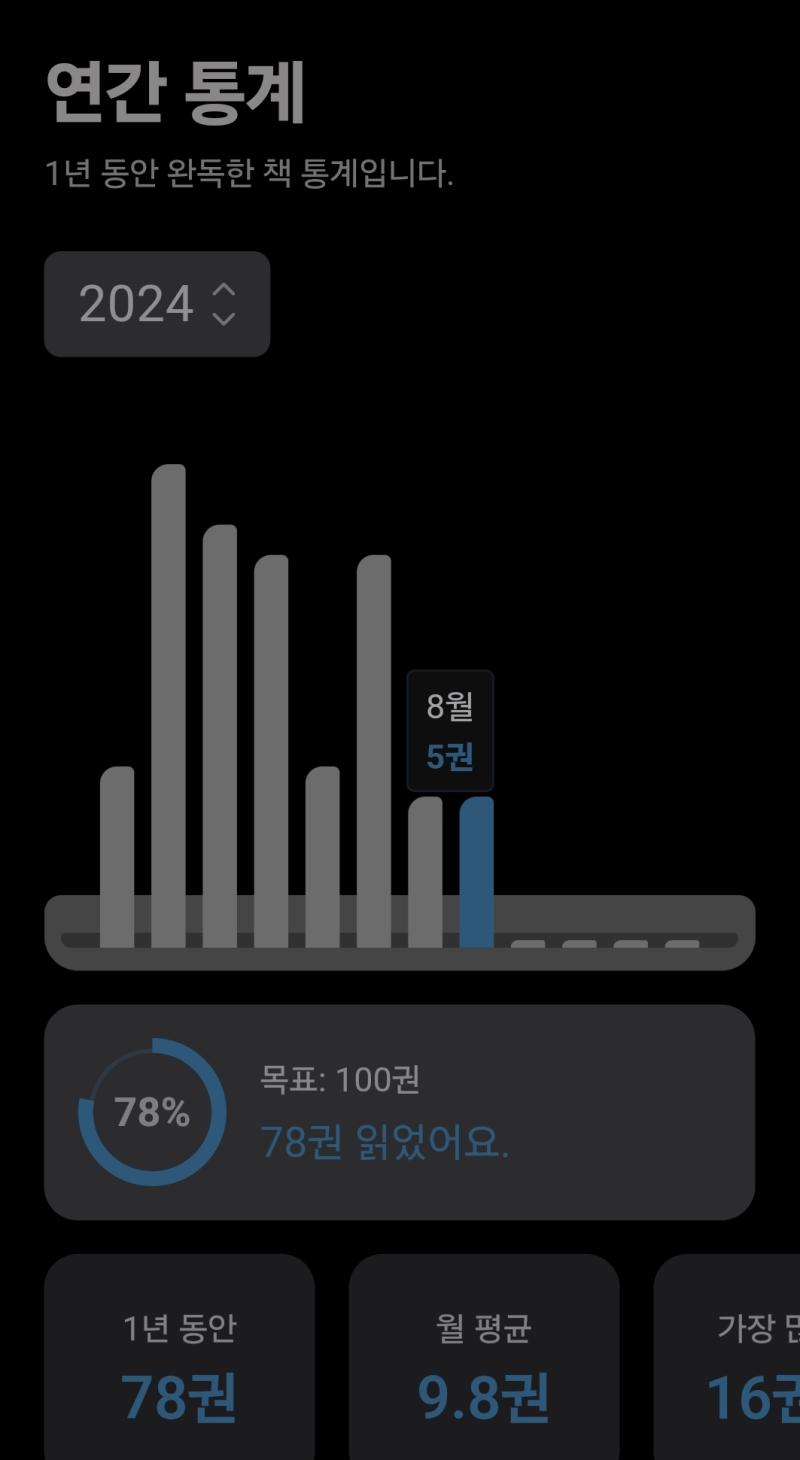
Task: Select the highlighted blue 8월 bar
Action: pos(476,872)
